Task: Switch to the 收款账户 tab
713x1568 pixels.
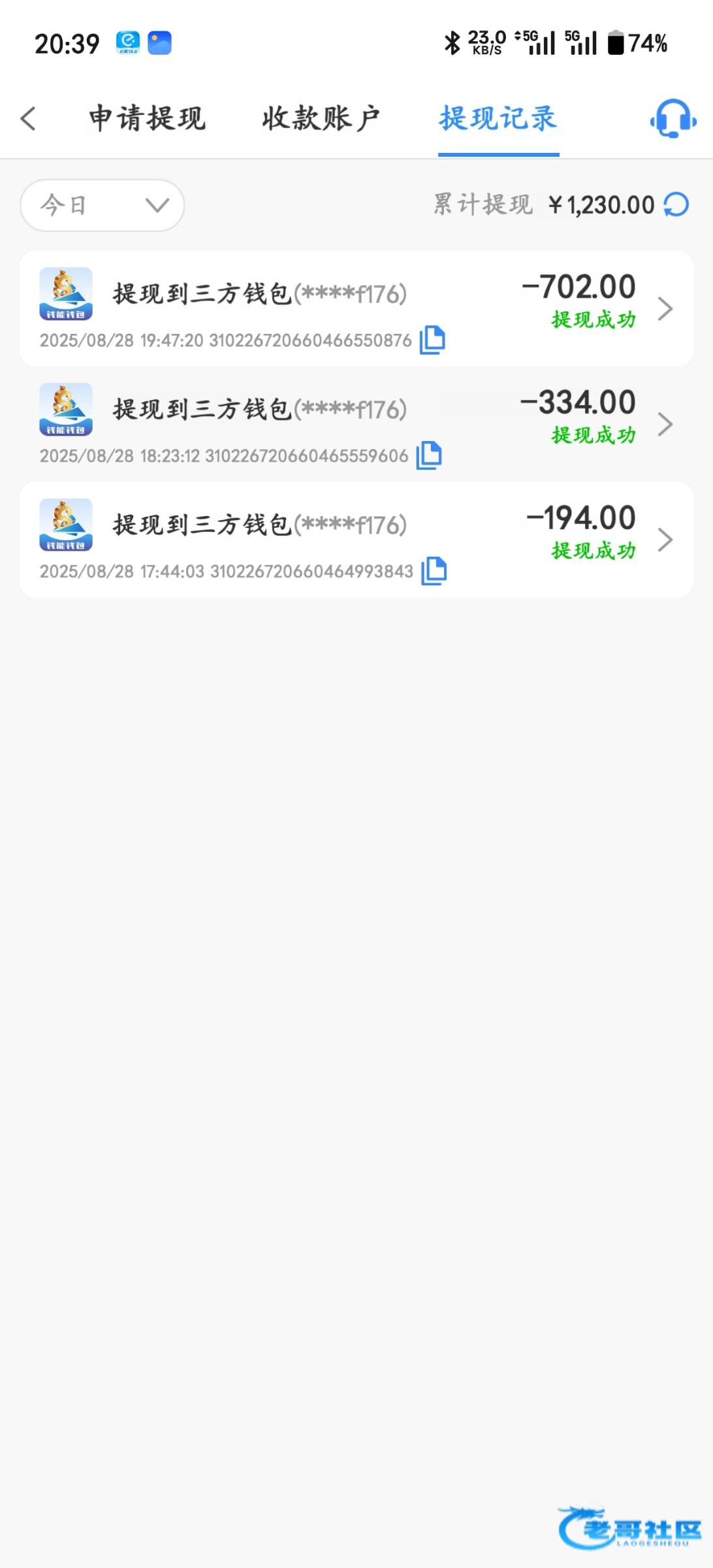Action: coord(321,119)
